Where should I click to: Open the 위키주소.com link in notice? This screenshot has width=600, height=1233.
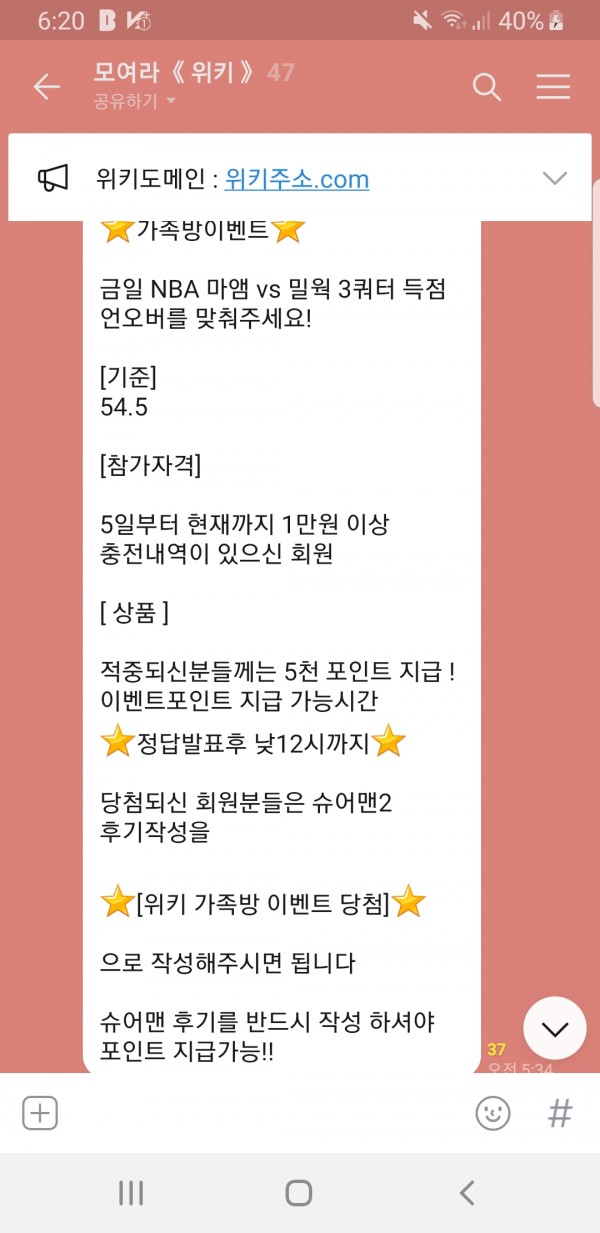297,179
